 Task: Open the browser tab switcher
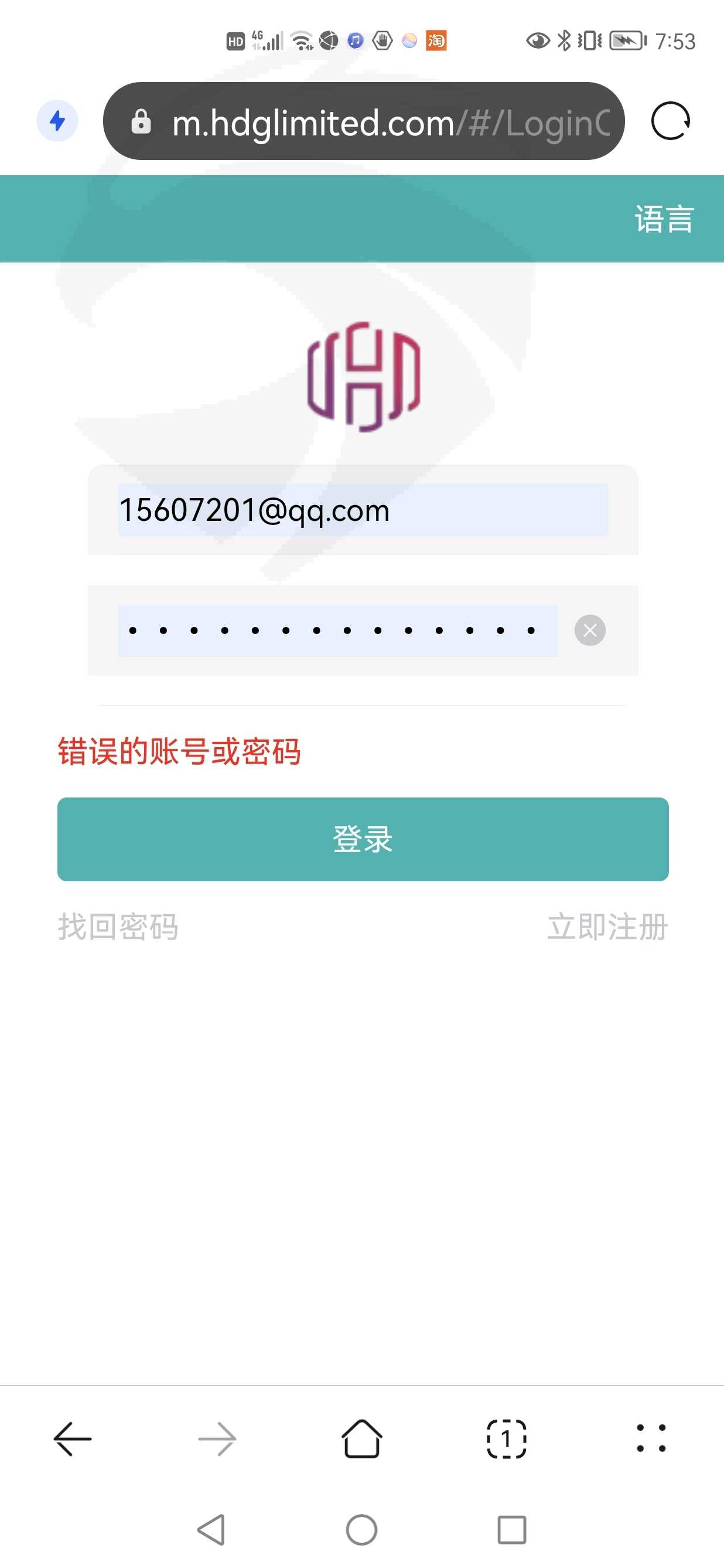pos(506,1439)
